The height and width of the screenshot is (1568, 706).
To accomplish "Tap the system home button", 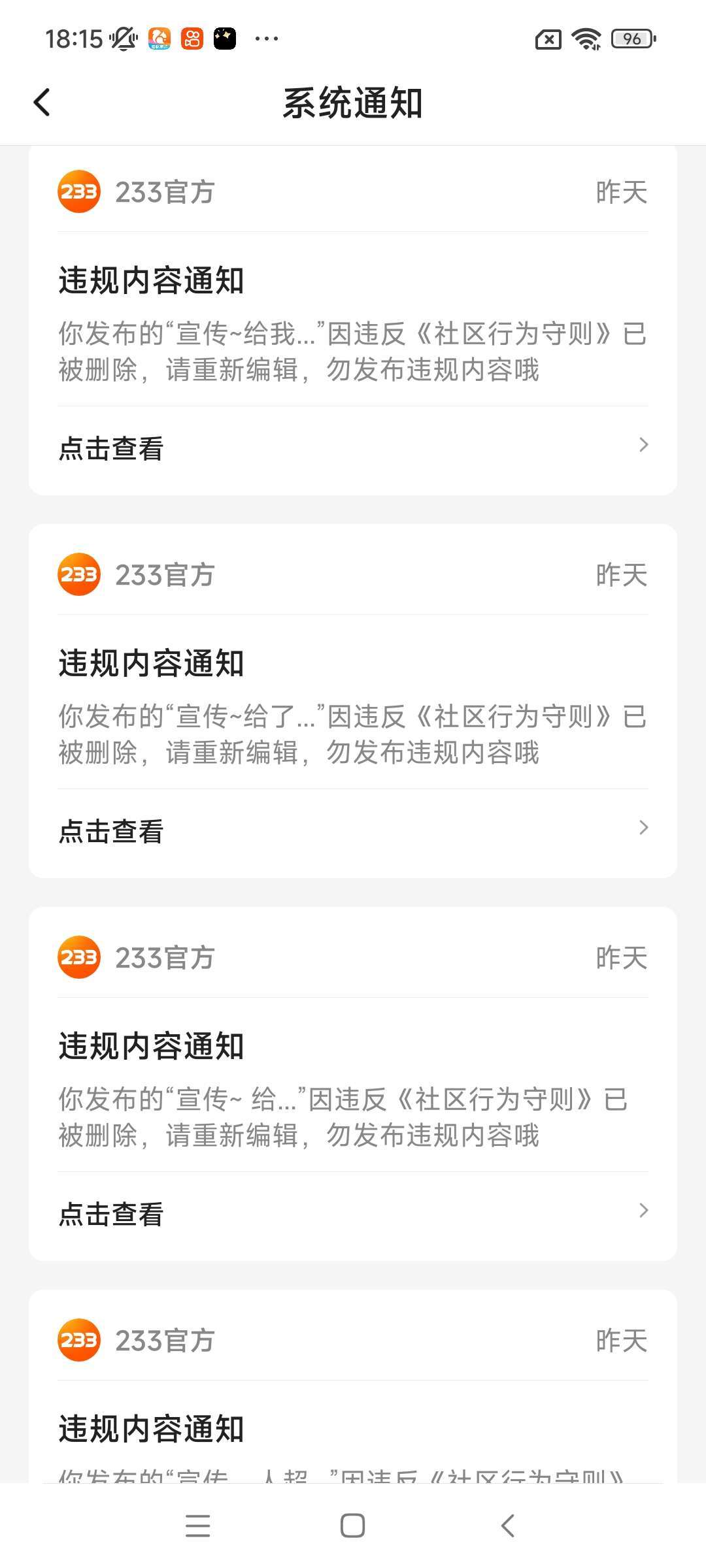I will point(352,1526).
